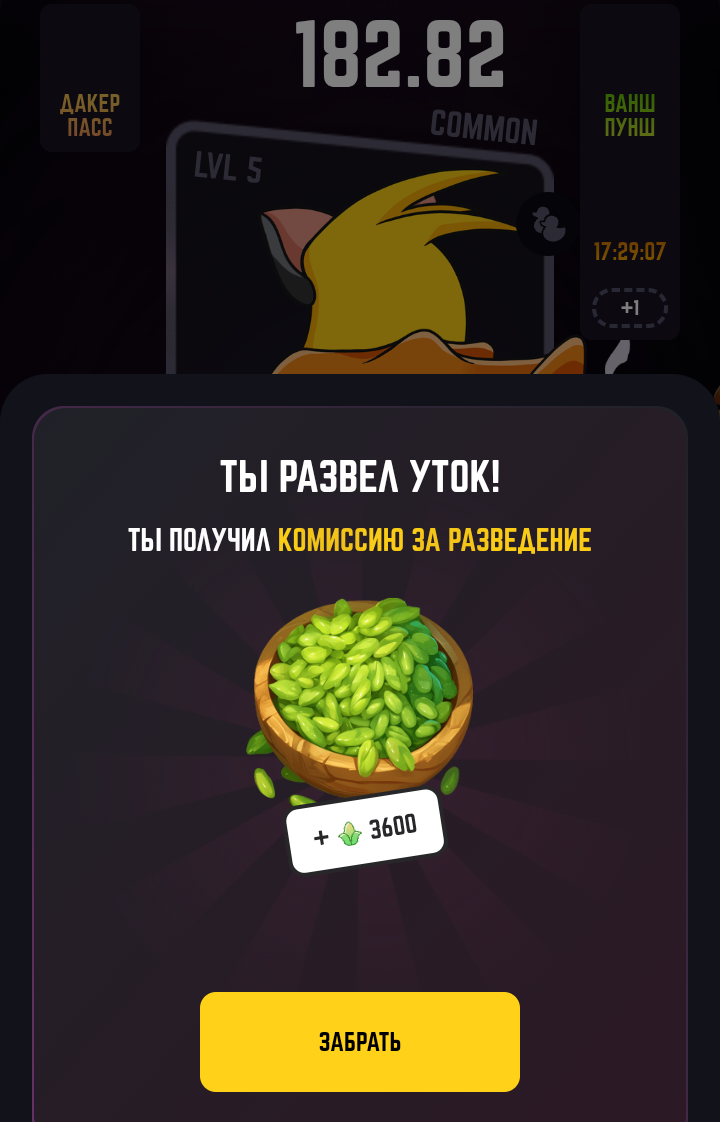Screen dimensions: 720x1122
Task: Tap the dashed +1 slot button
Action: [630, 308]
